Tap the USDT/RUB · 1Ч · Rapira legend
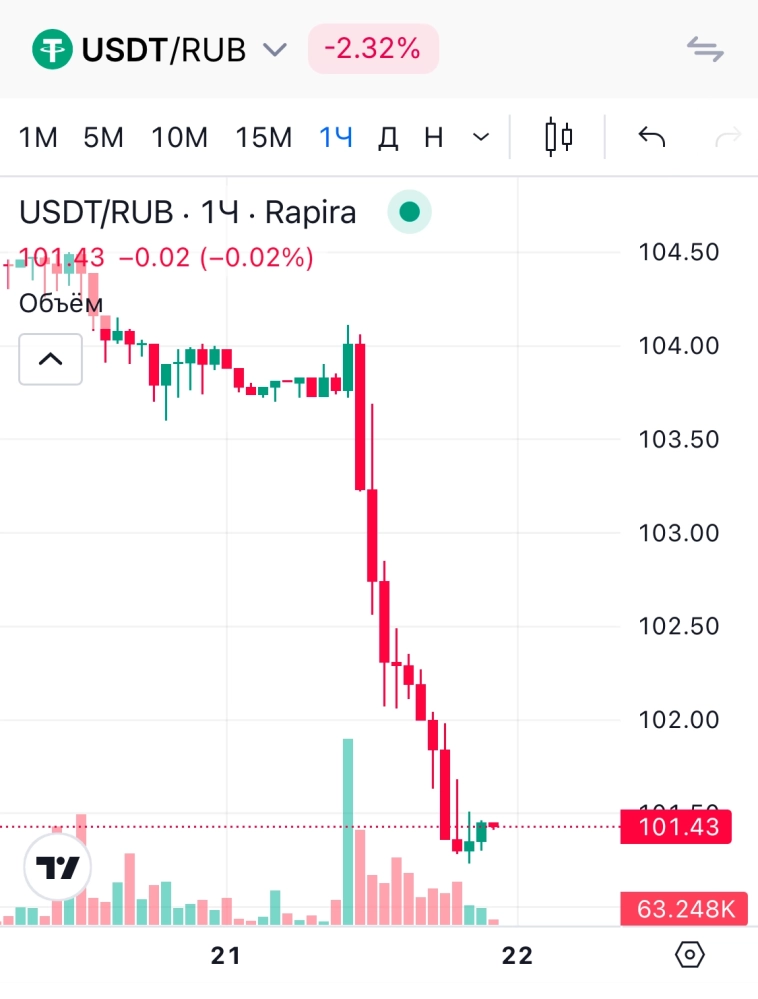This screenshot has height=999, width=758. pyautogui.click(x=188, y=212)
